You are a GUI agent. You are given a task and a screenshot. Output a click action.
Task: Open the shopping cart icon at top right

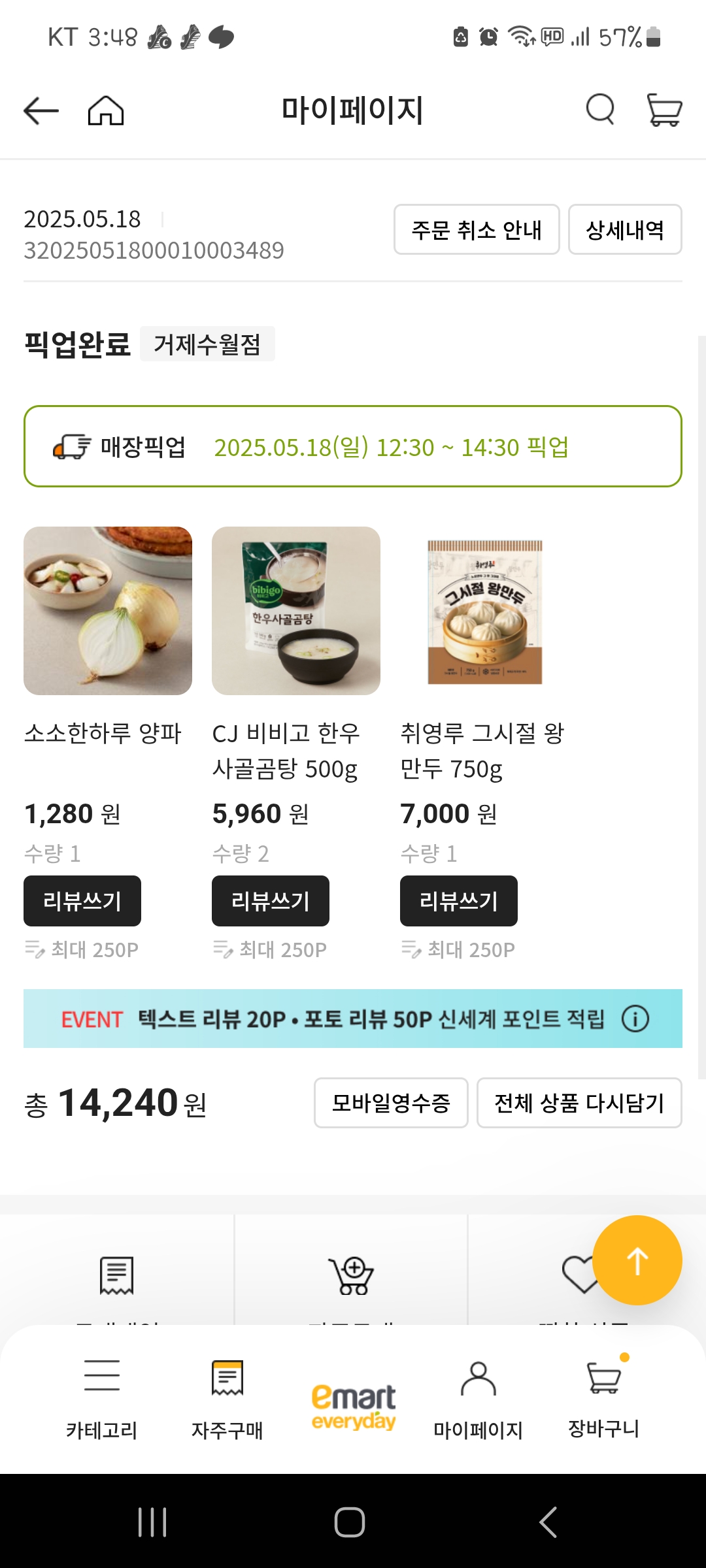click(663, 110)
